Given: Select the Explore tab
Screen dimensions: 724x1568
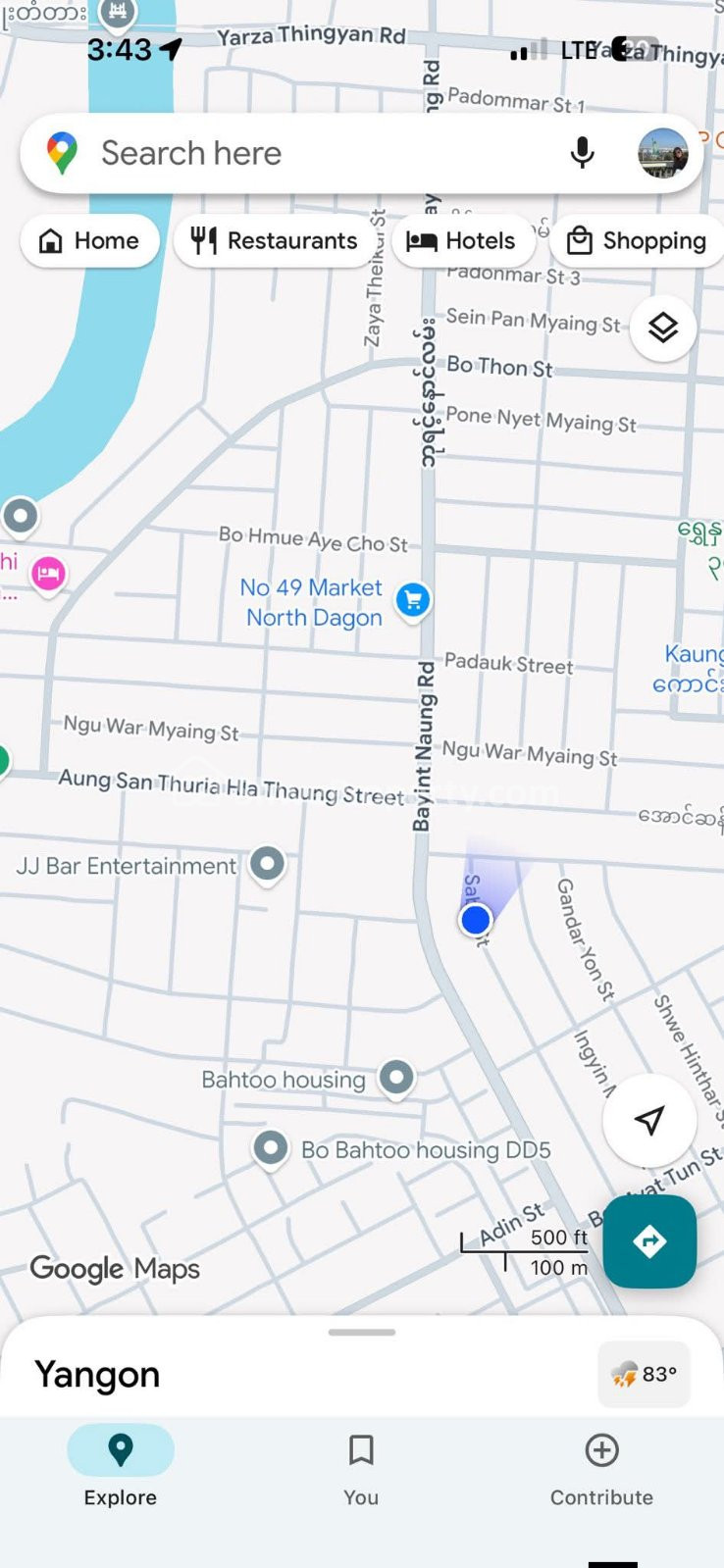Looking at the screenshot, I should 121,1468.
